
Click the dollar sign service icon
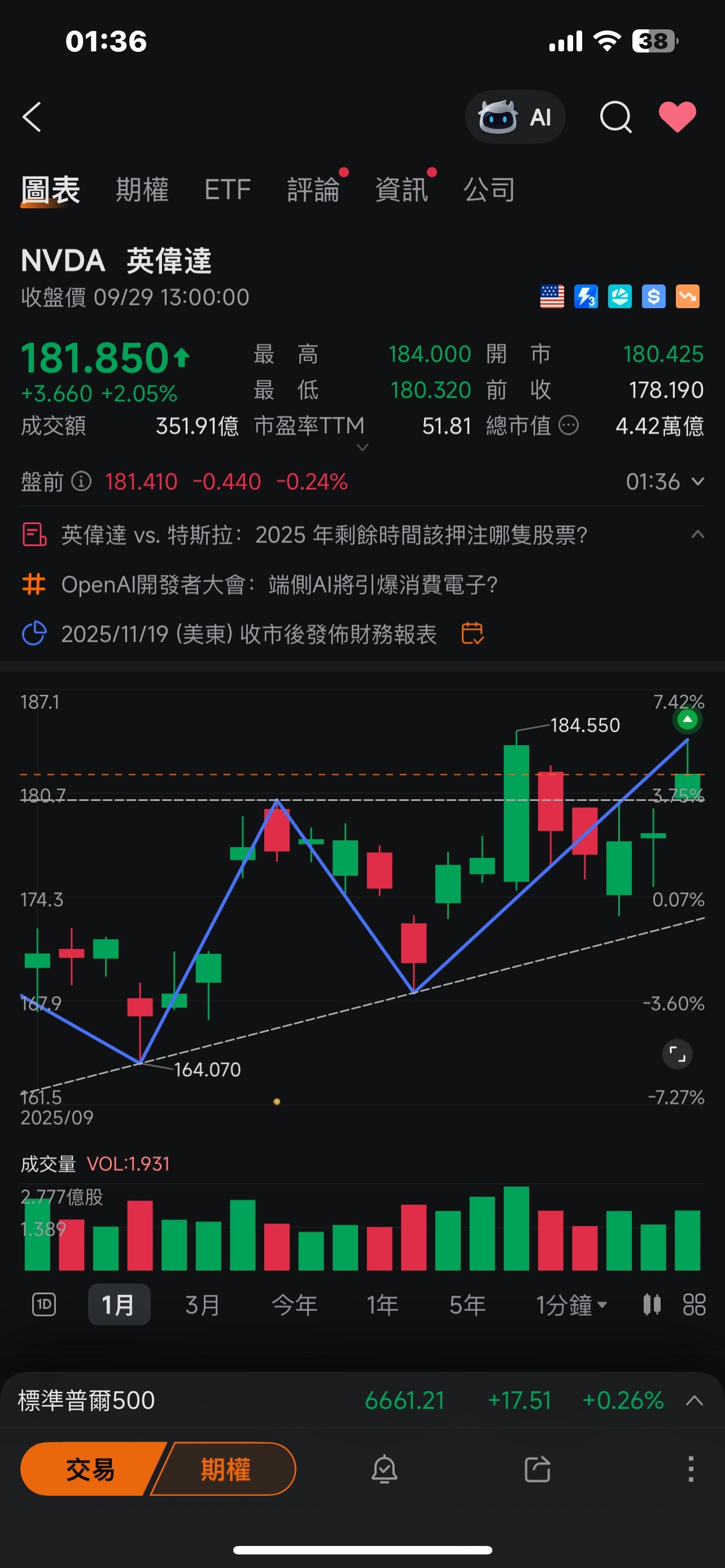click(653, 296)
